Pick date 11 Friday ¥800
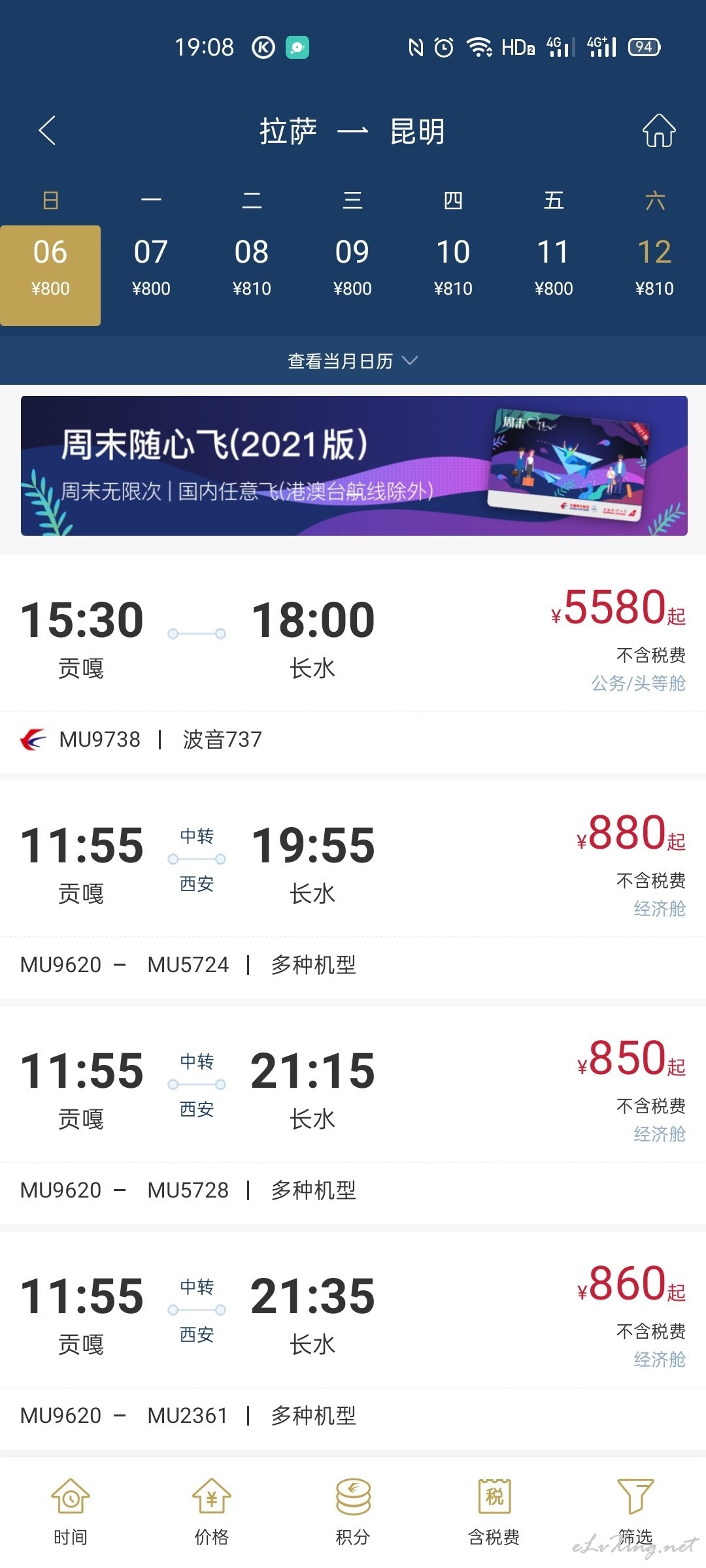This screenshot has height=1568, width=706. click(554, 274)
